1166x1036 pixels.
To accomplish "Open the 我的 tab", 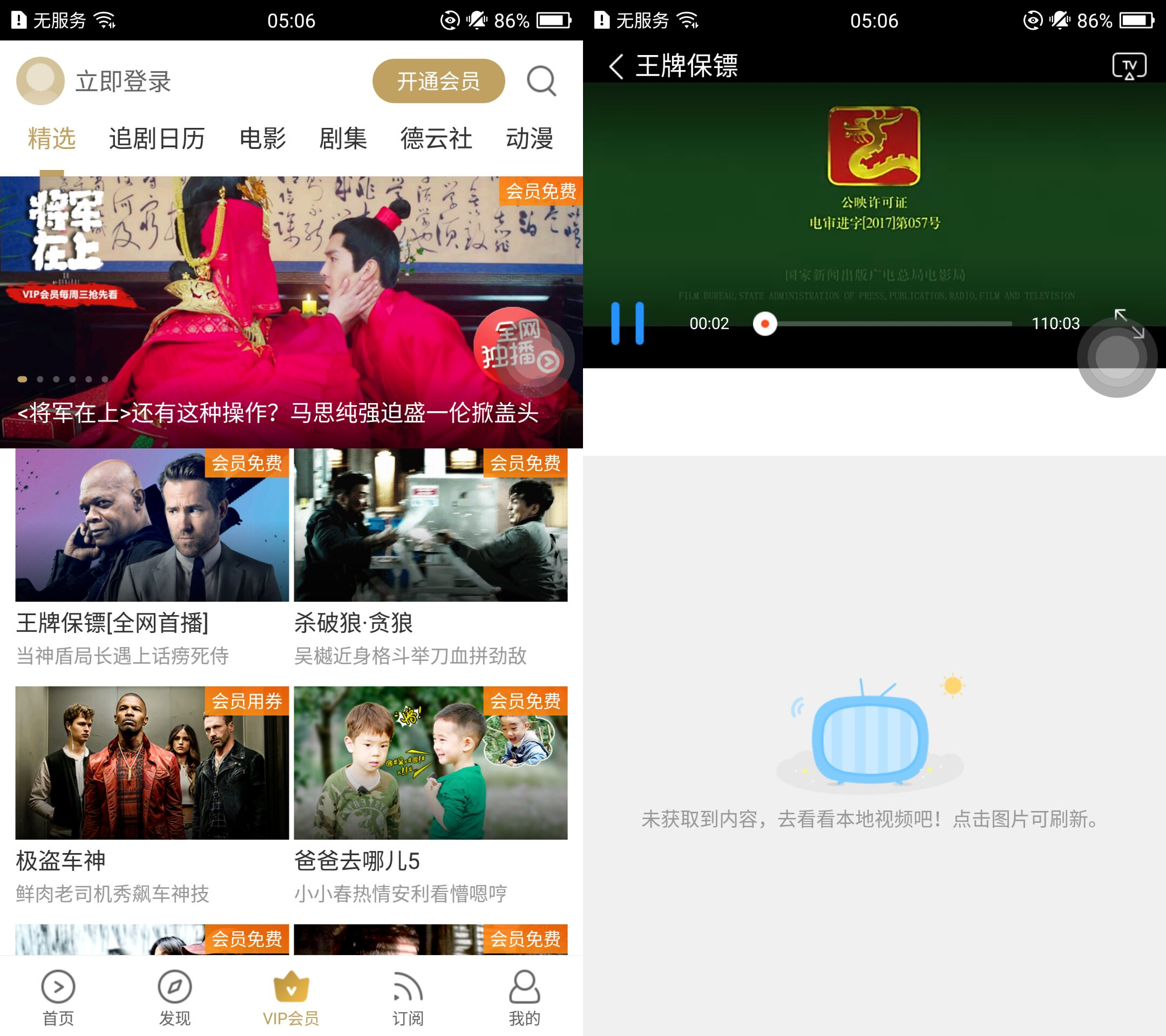I will (x=524, y=997).
